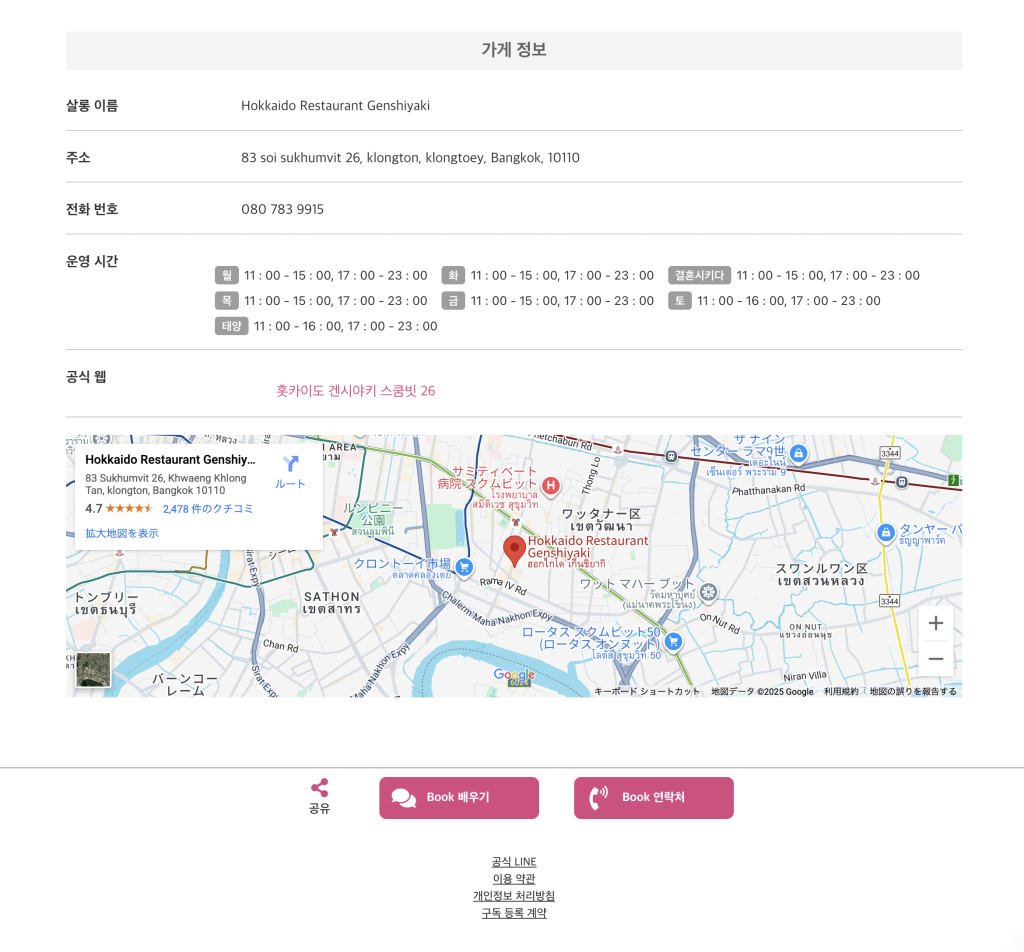Open 개인정보 처리방침 privacy policy

(513, 896)
